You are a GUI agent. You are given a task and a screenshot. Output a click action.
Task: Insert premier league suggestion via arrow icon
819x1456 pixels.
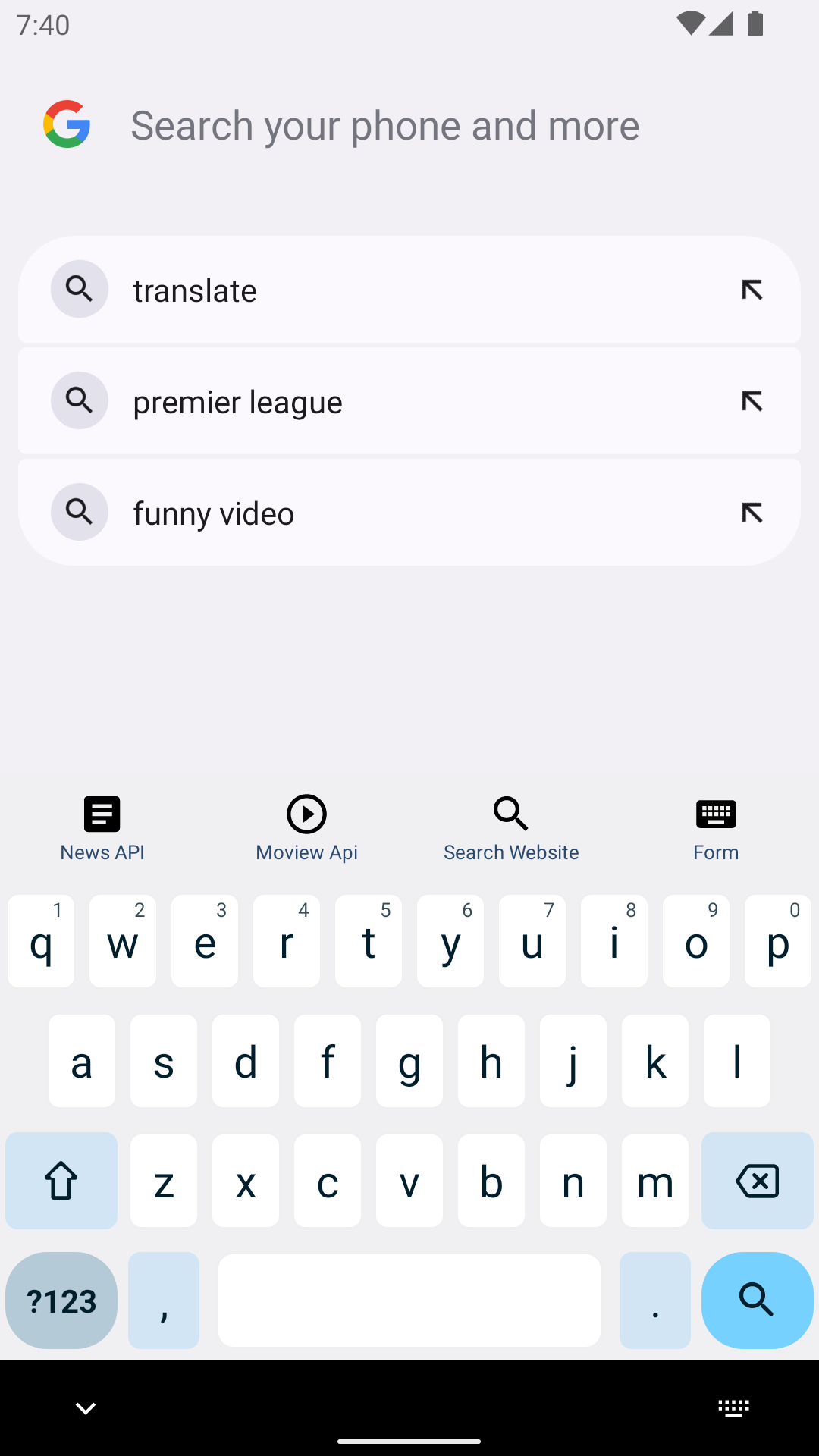pos(752,401)
